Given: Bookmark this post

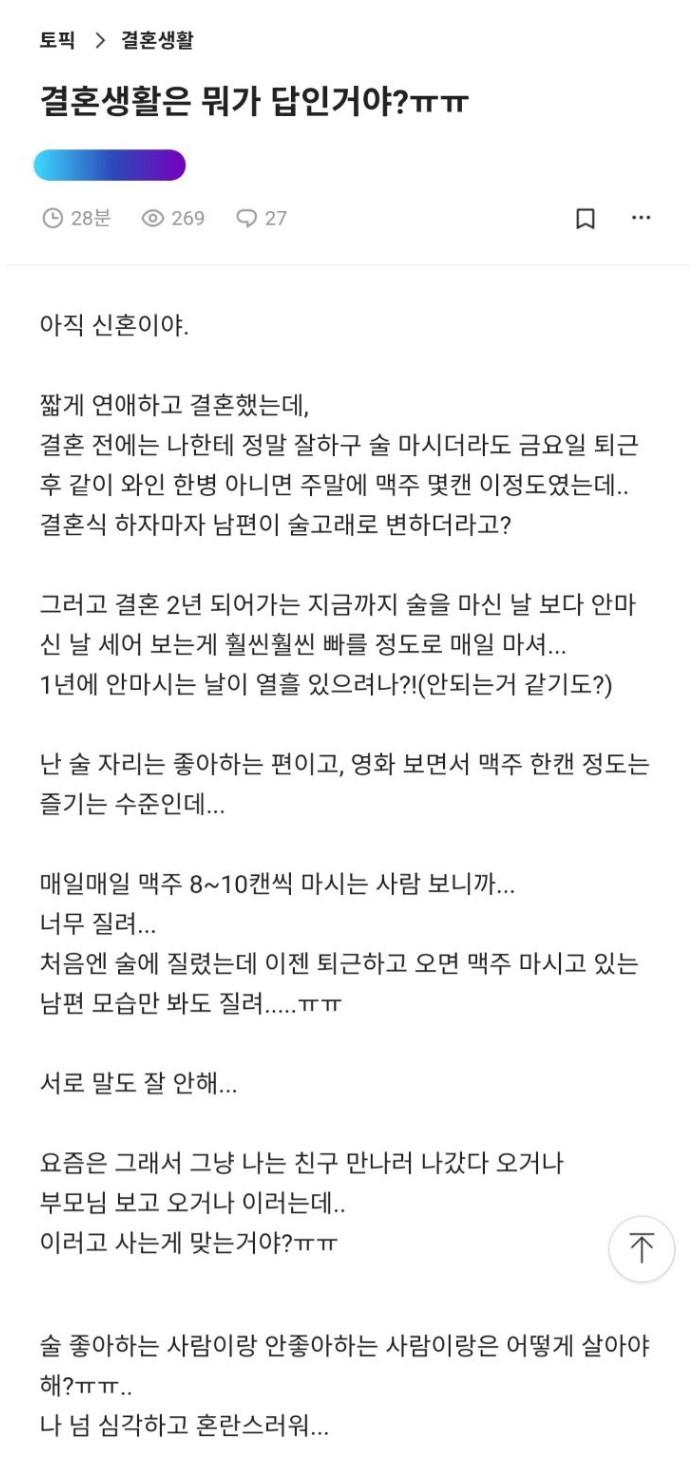Looking at the screenshot, I should pos(586,218).
